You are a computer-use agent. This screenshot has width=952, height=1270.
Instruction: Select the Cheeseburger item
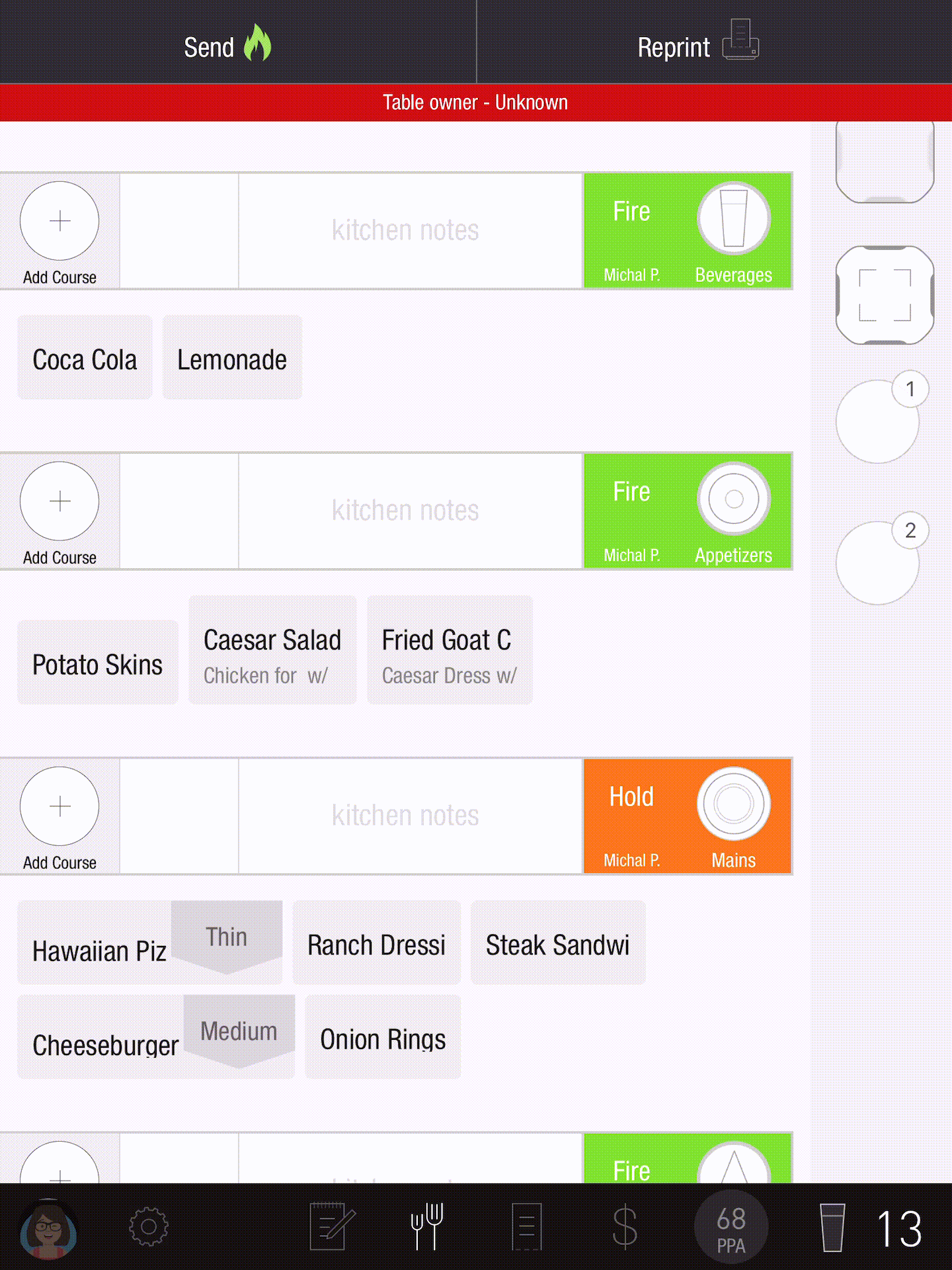[106, 1043]
